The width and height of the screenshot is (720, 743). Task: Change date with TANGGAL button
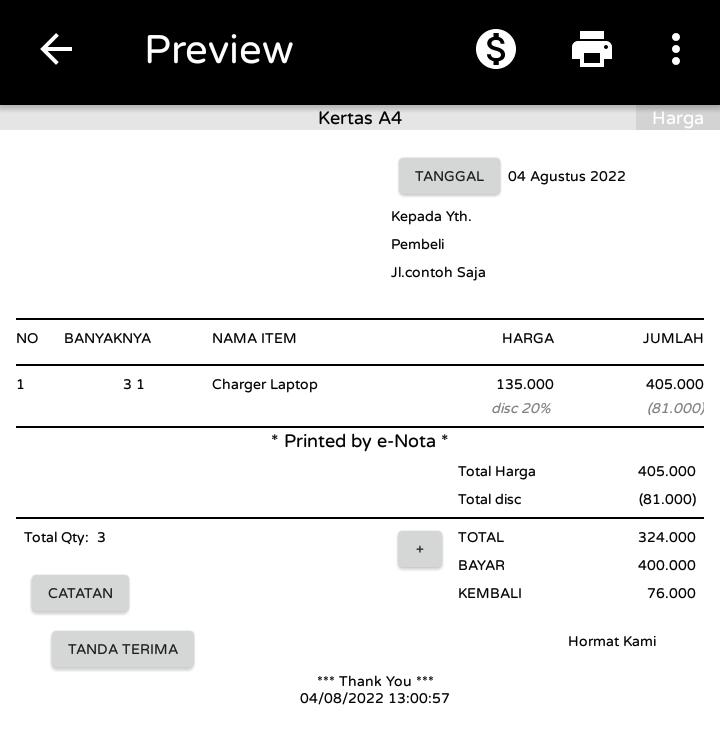pyautogui.click(x=449, y=176)
